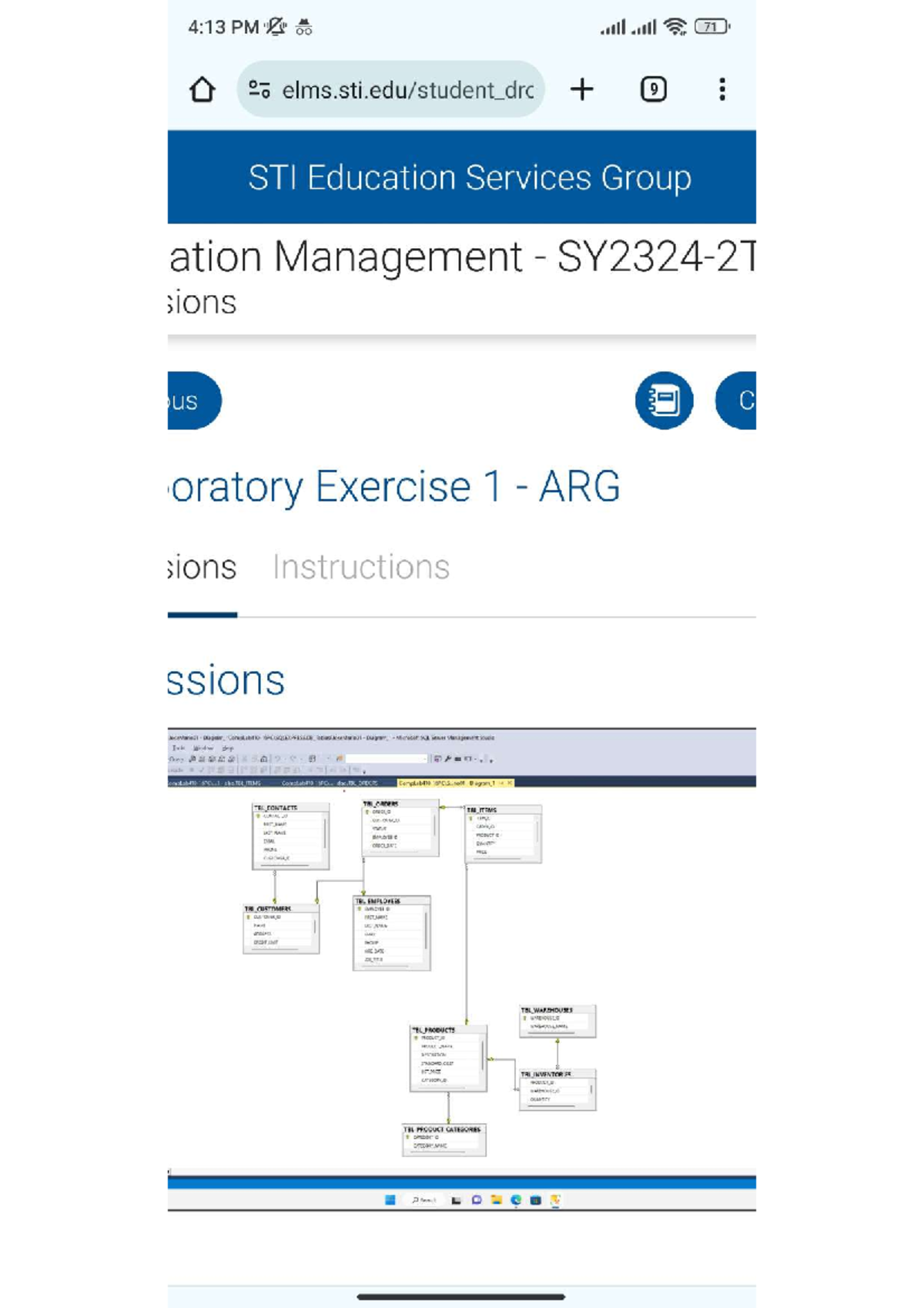Select the Submissions tab

click(203, 568)
